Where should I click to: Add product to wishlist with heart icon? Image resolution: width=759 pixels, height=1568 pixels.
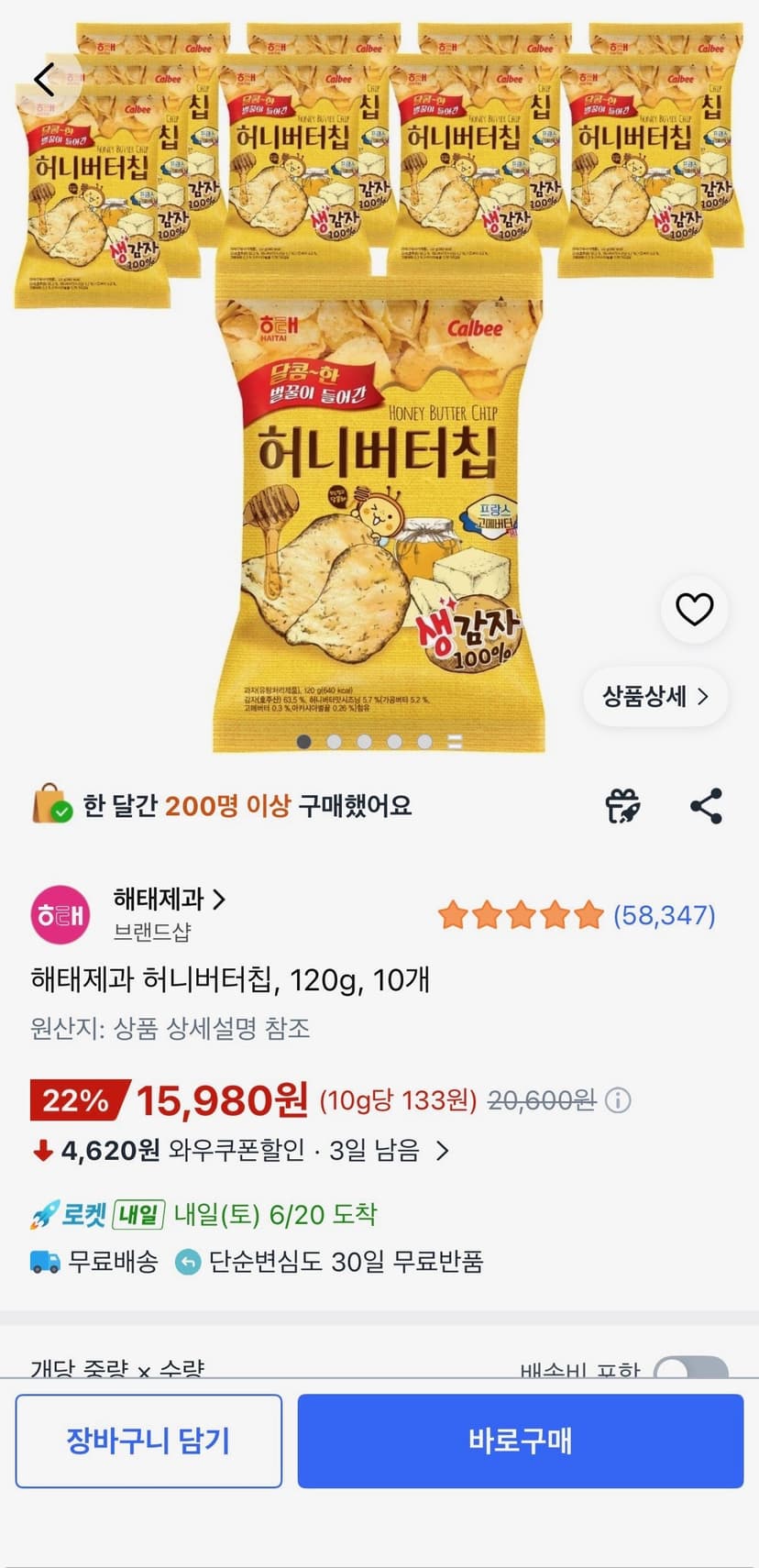tap(694, 609)
